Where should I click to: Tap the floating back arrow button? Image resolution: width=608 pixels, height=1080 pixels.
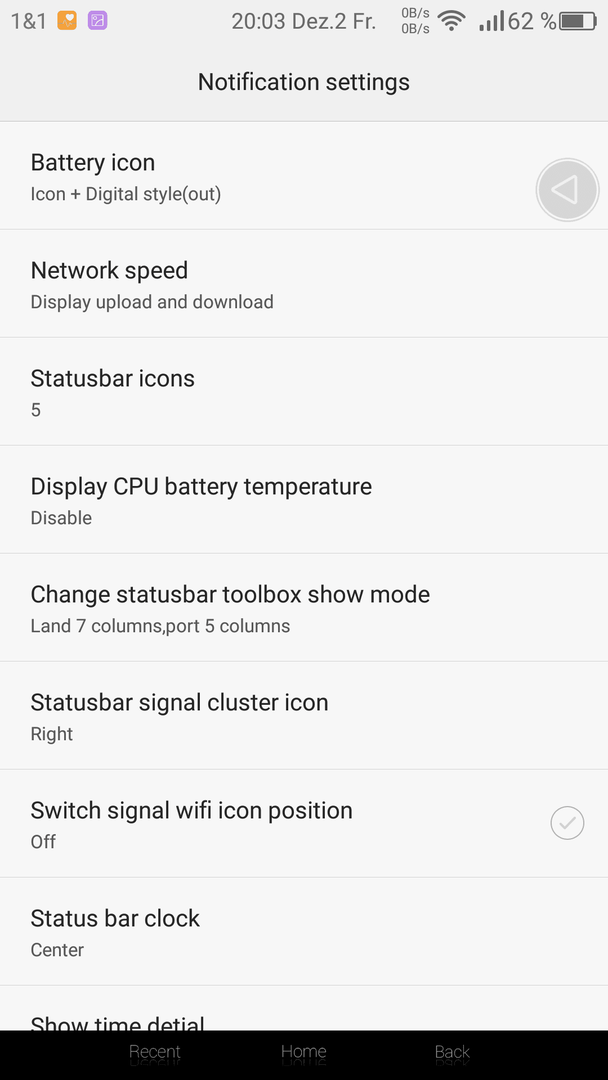coord(567,190)
